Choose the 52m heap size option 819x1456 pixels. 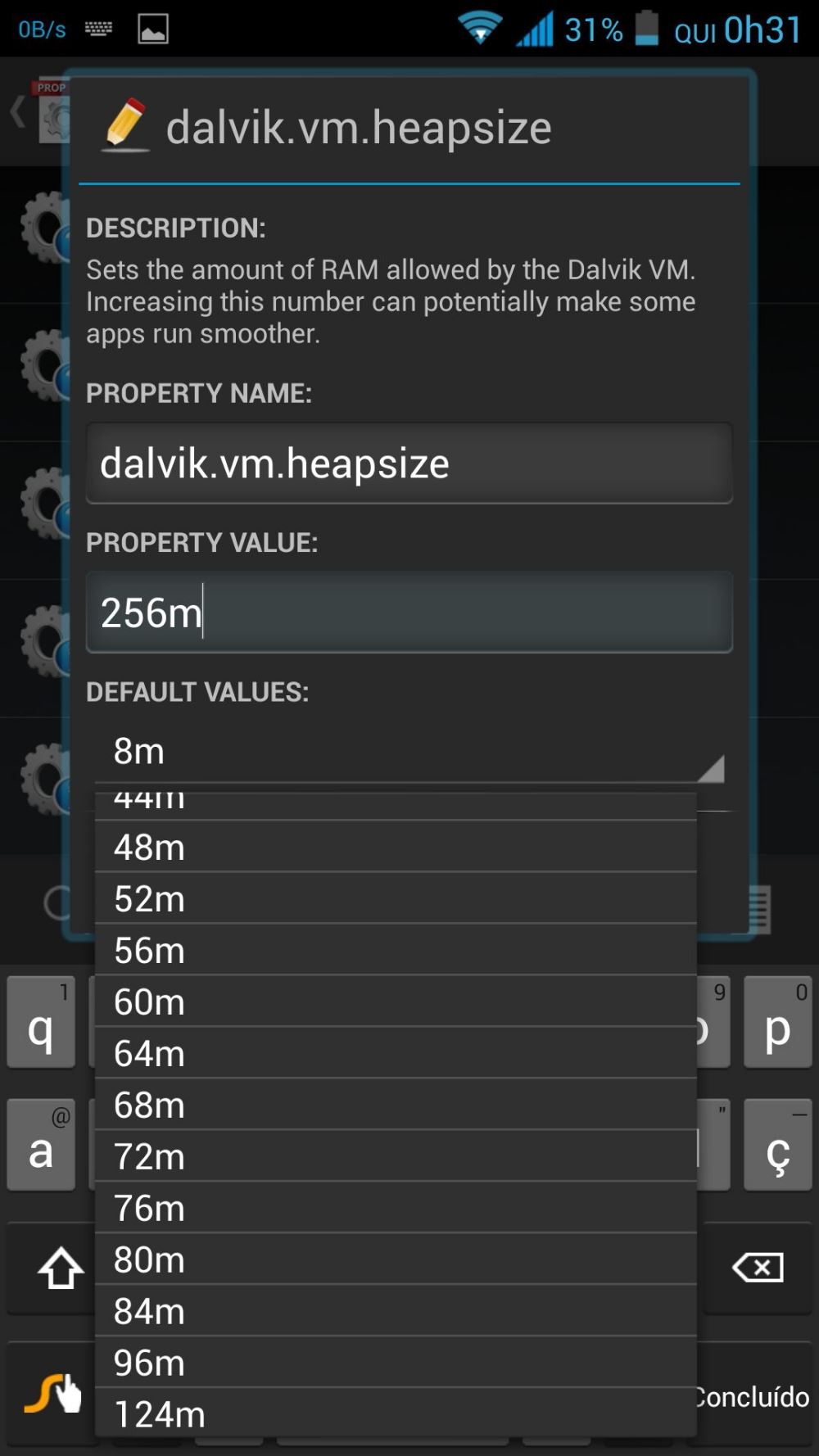point(396,898)
